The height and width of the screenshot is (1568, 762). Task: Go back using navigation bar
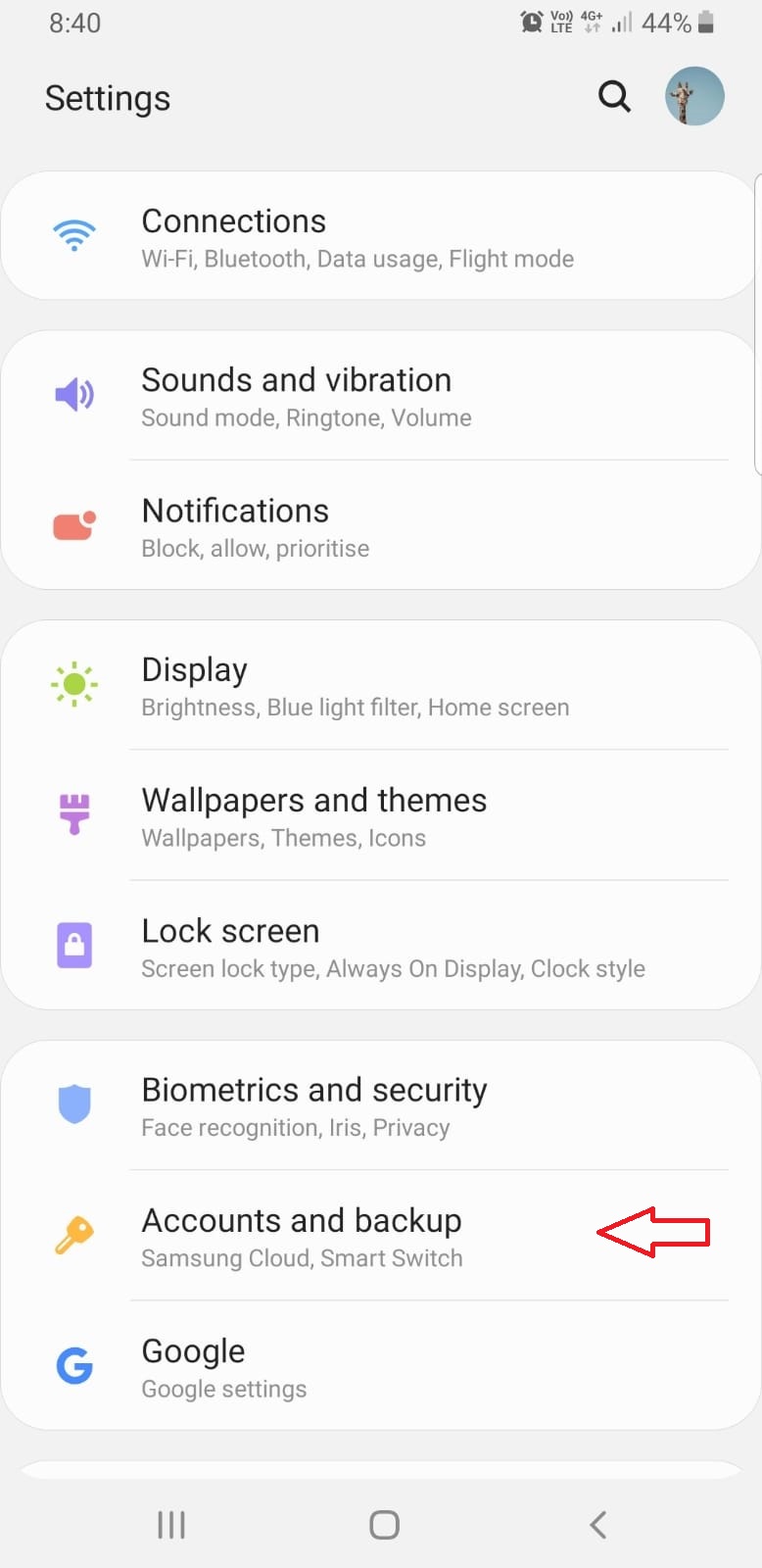[597, 1525]
